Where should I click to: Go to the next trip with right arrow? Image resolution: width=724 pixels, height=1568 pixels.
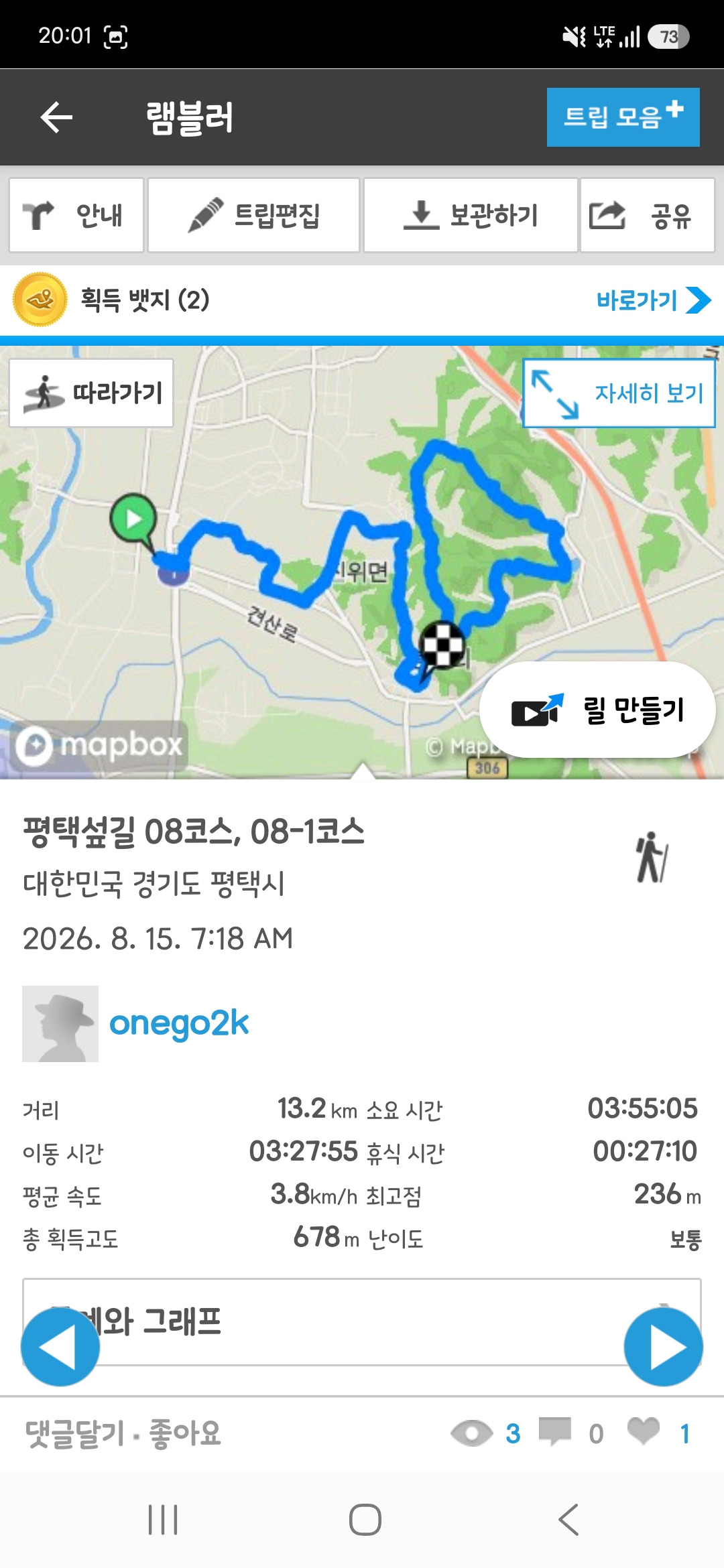click(x=664, y=1347)
